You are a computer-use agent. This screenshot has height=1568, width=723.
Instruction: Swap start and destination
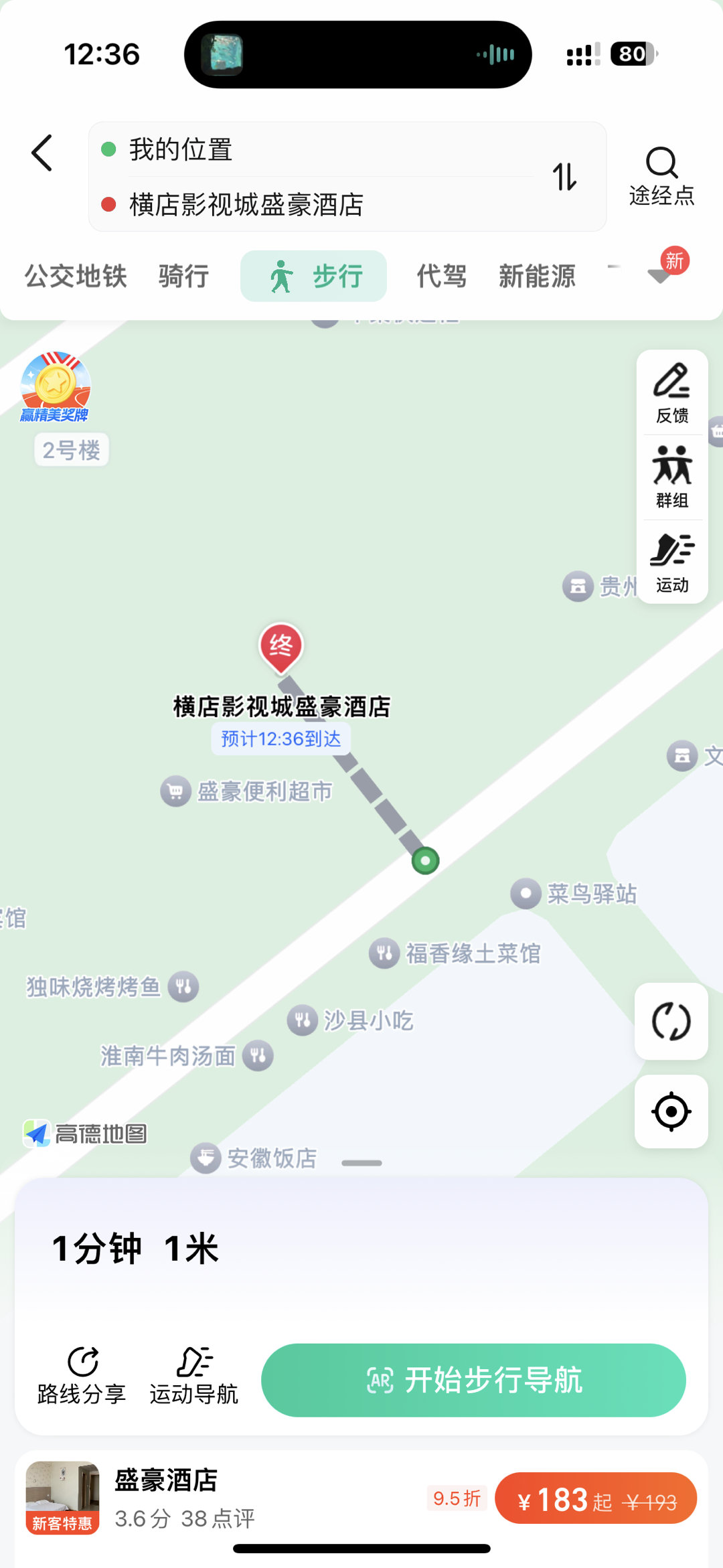tap(564, 177)
